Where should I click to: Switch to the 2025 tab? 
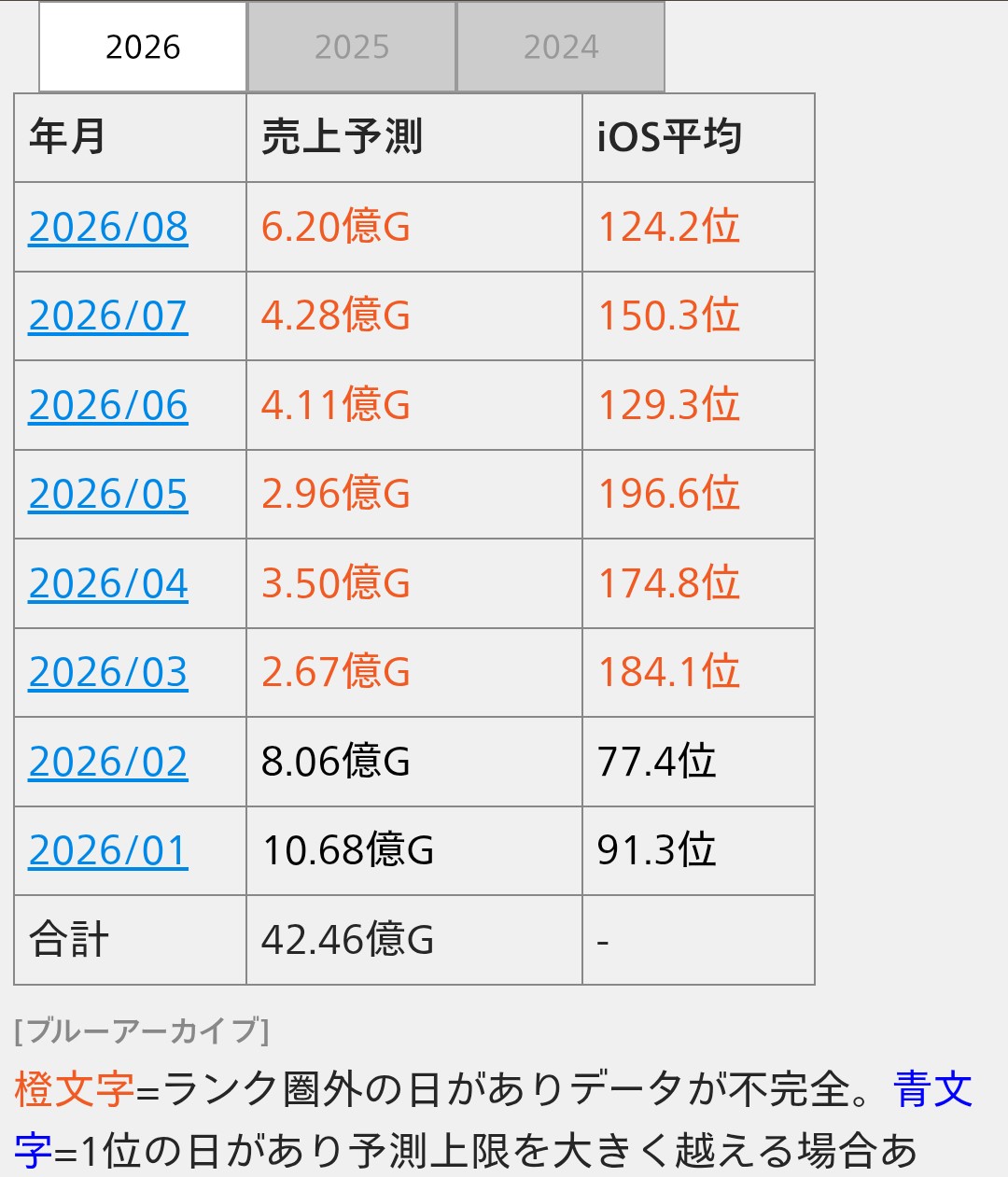tap(352, 47)
